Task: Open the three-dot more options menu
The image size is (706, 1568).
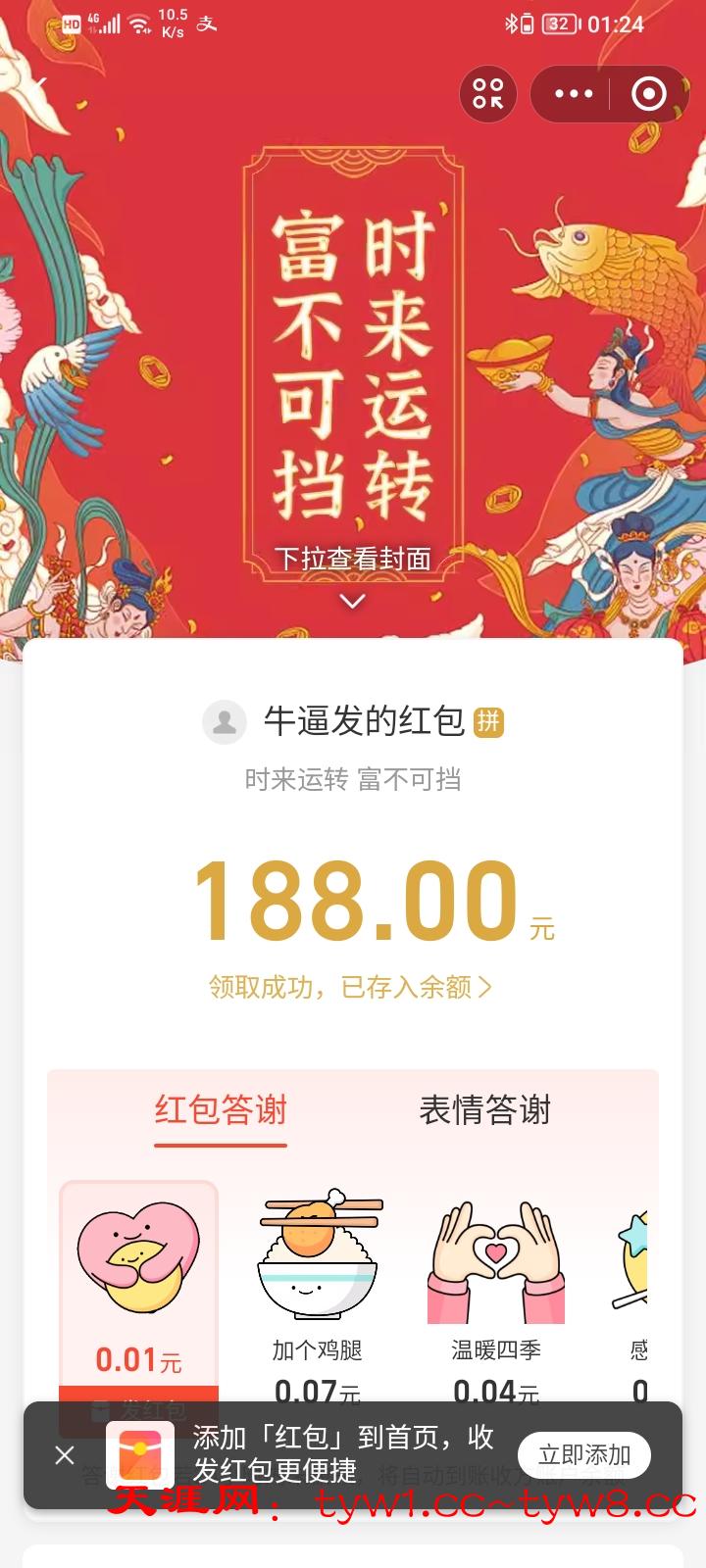Action: click(x=574, y=94)
